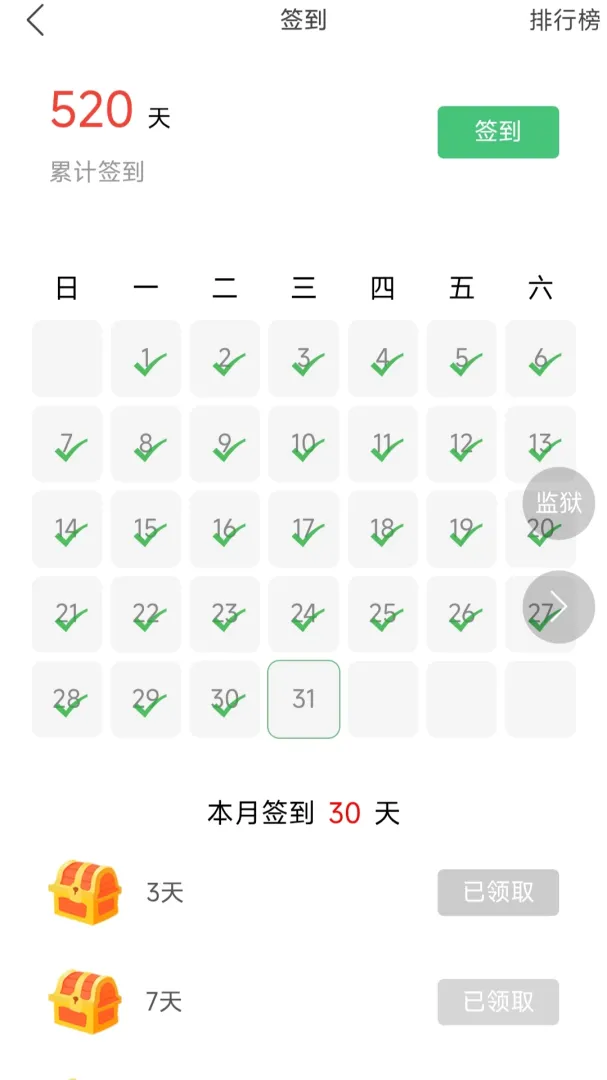Tap 已领取 button for the 3天 reward
The width and height of the screenshot is (607, 1080).
click(x=498, y=892)
